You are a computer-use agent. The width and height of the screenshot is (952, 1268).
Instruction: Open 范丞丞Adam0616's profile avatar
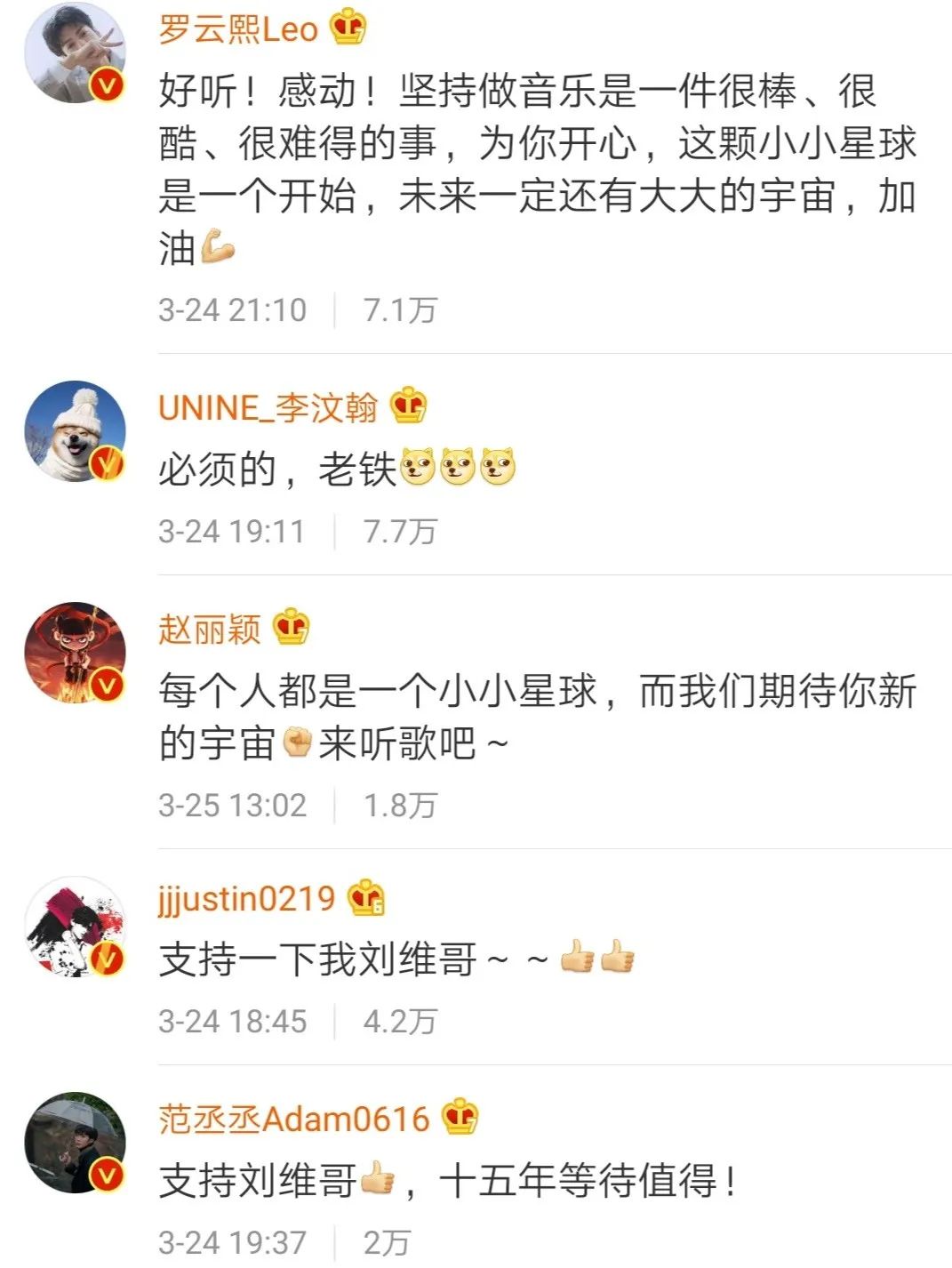pyautogui.click(x=75, y=1143)
